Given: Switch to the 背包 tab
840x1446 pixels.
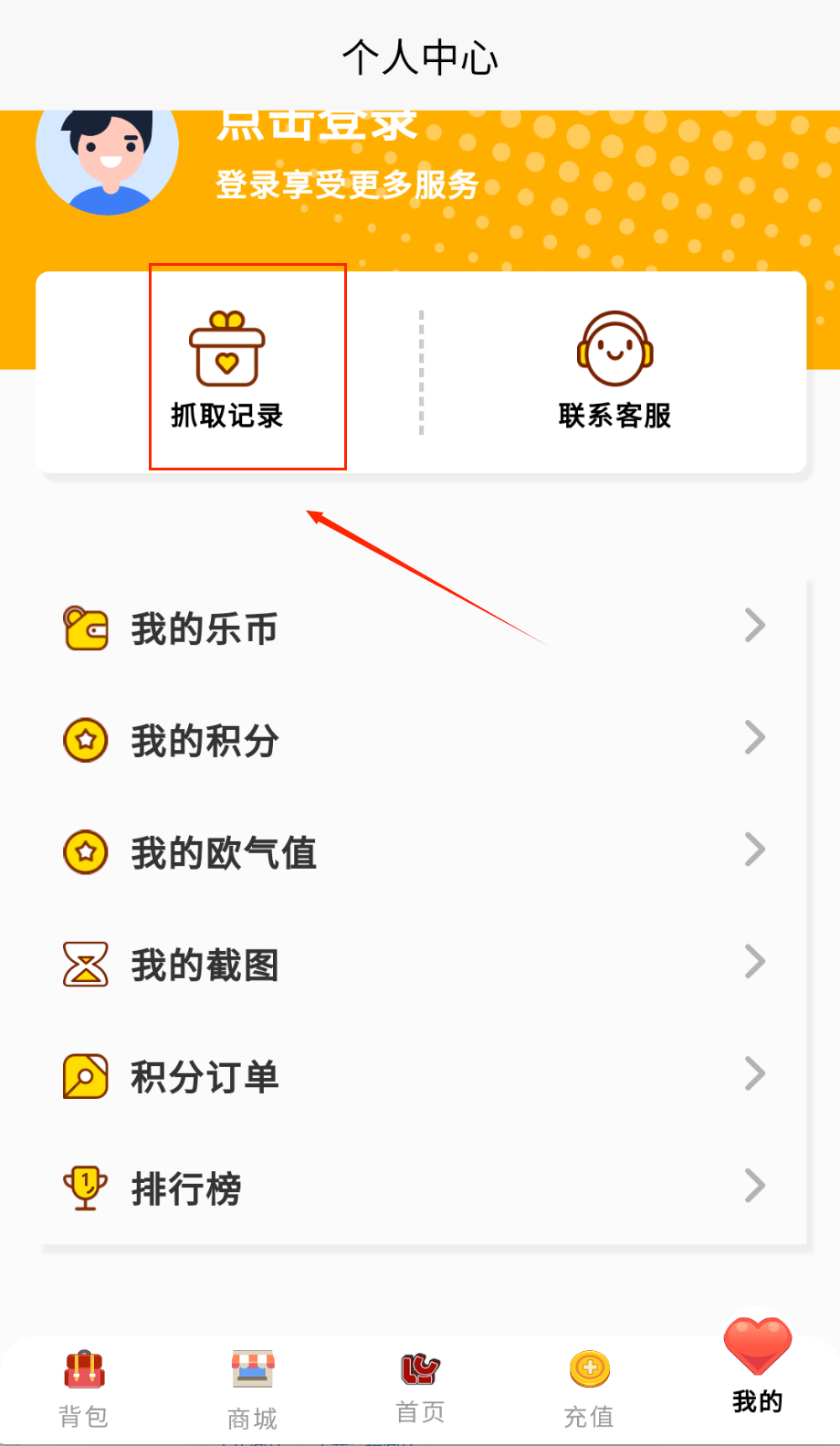Looking at the screenshot, I should pyautogui.click(x=84, y=1388).
